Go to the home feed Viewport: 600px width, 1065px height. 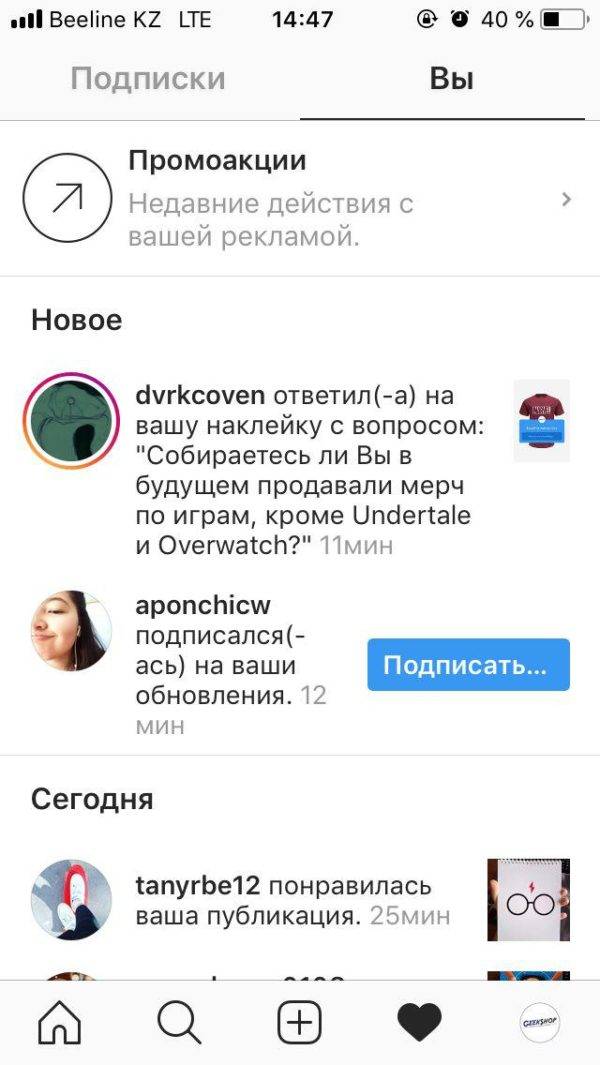point(59,1022)
